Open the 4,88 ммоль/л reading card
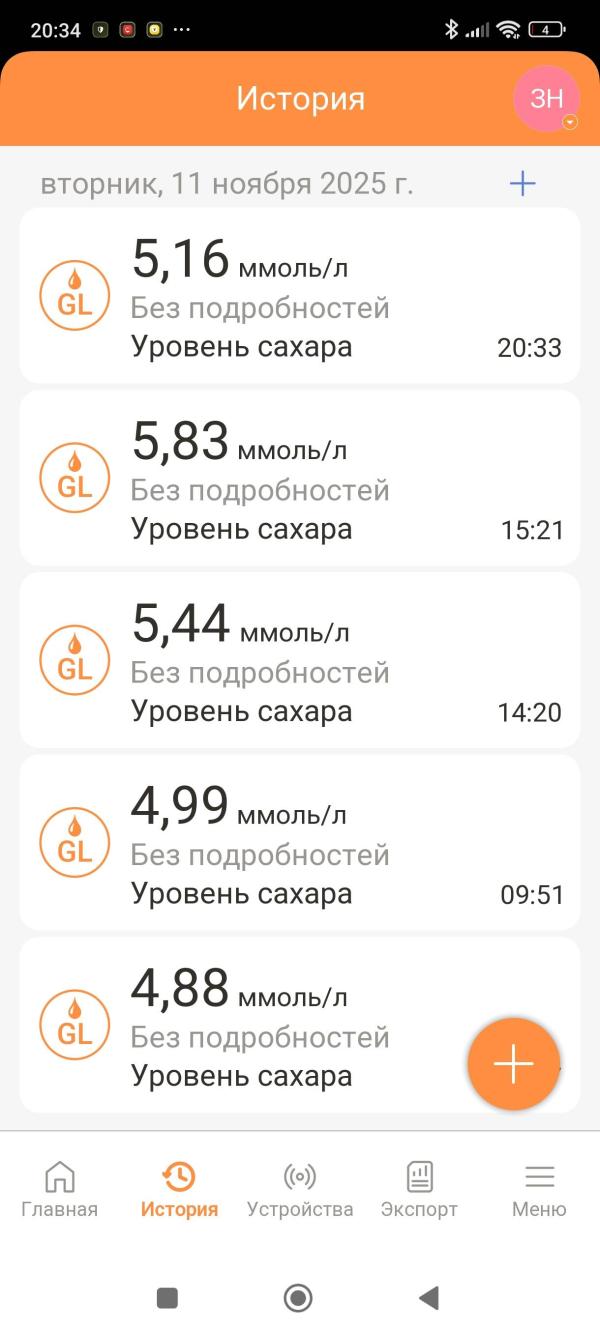 (260, 1025)
